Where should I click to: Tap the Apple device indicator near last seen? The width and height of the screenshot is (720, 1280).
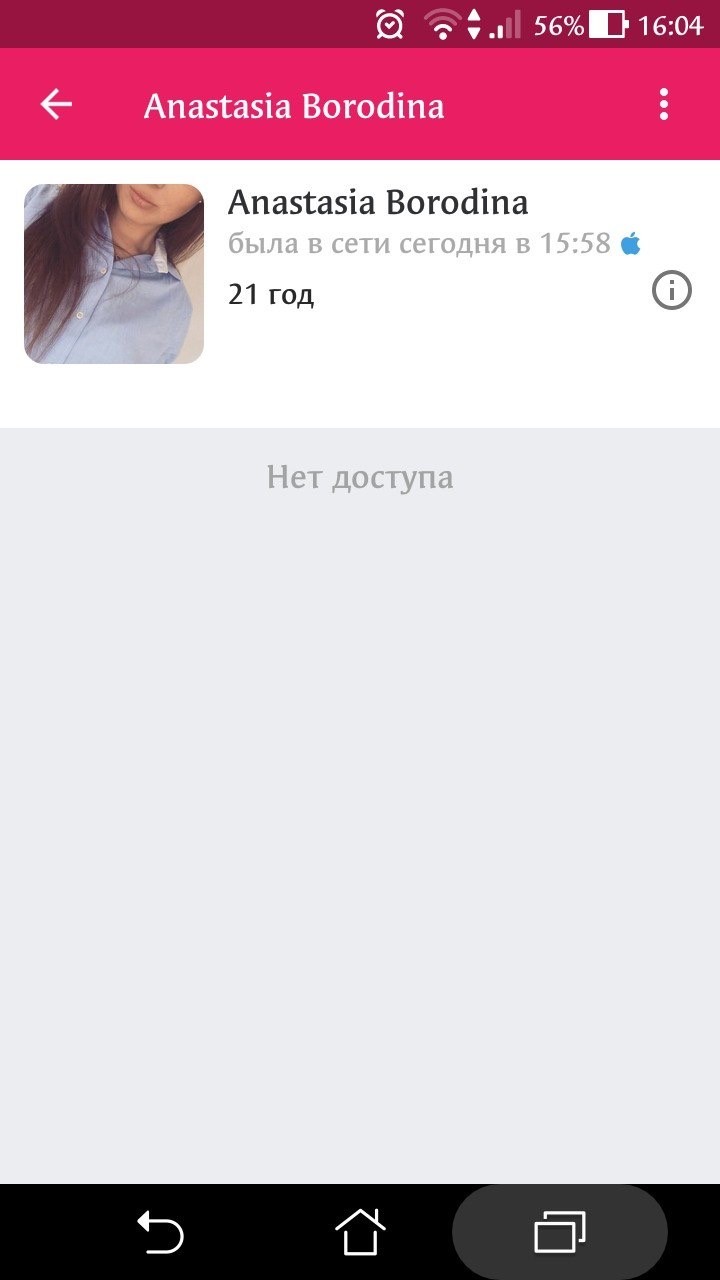[x=631, y=242]
